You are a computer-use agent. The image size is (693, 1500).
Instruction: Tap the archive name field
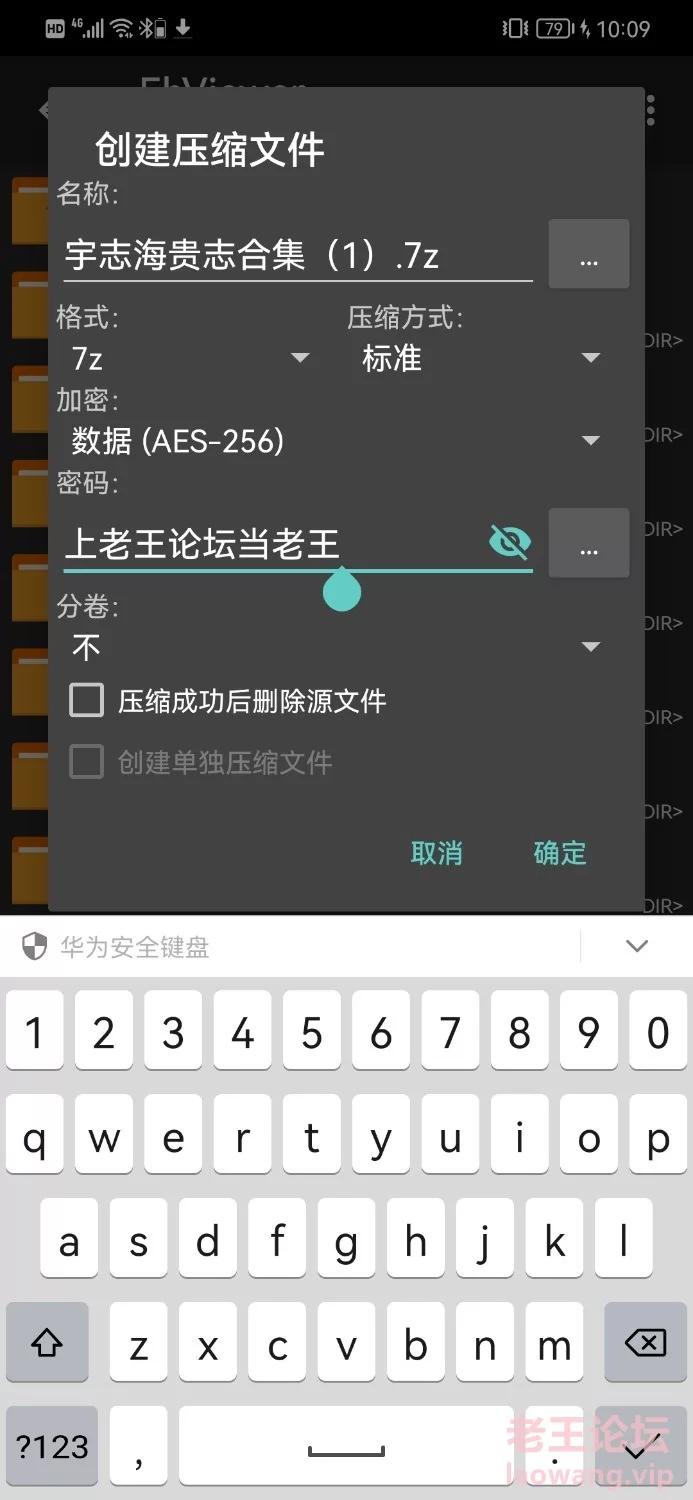[296, 256]
